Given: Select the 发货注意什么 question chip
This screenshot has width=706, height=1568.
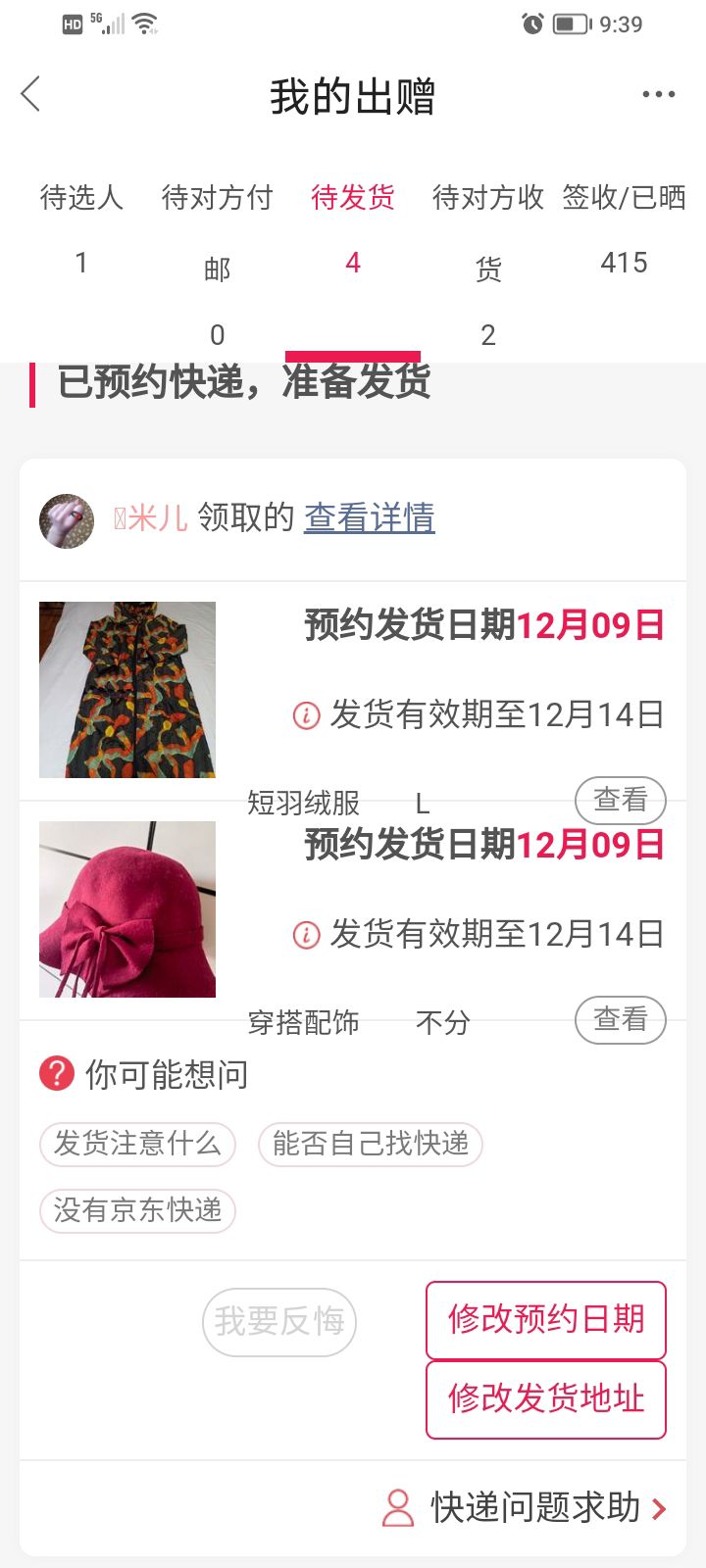Looking at the screenshot, I should click(x=137, y=1144).
